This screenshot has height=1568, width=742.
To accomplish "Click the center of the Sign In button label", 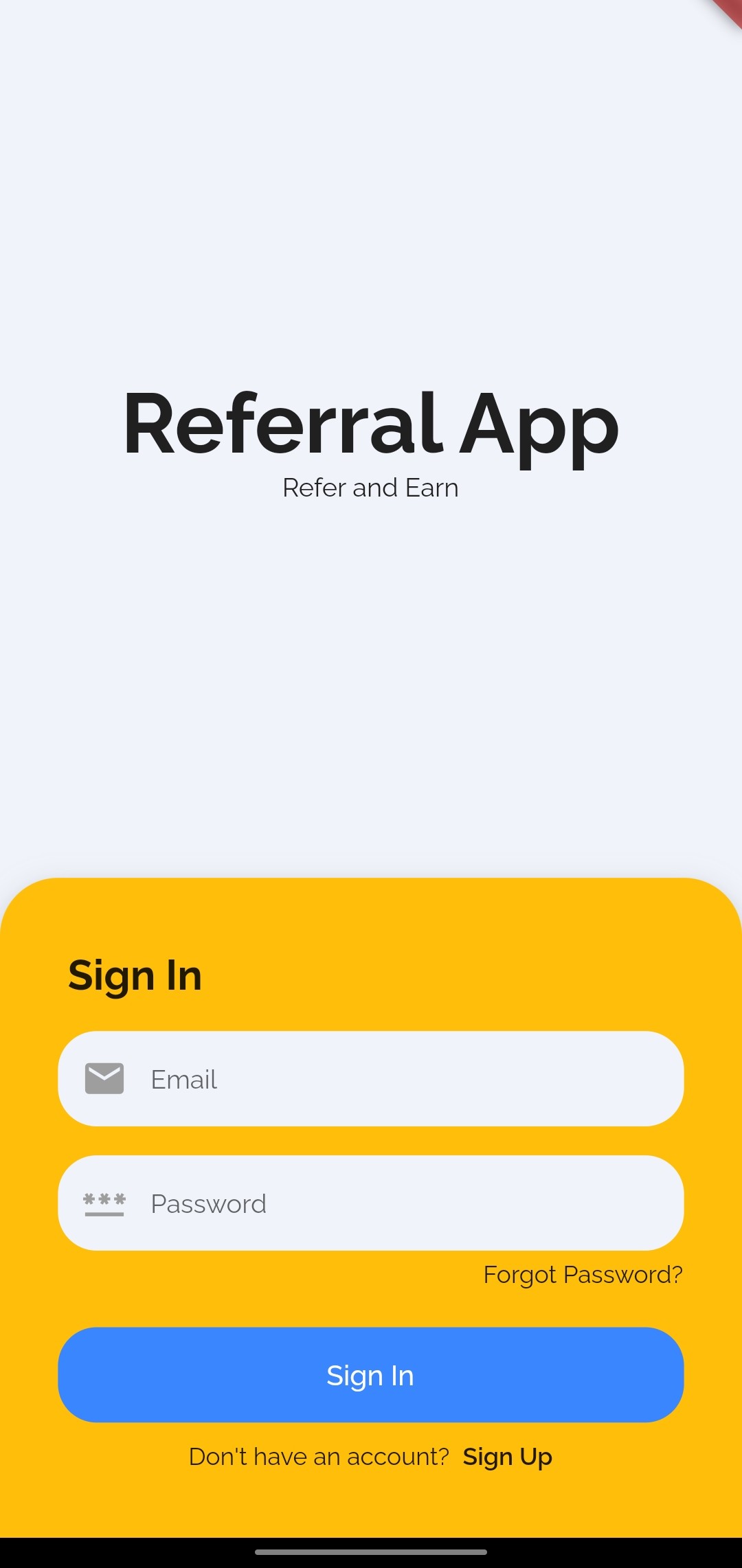I will [370, 1375].
